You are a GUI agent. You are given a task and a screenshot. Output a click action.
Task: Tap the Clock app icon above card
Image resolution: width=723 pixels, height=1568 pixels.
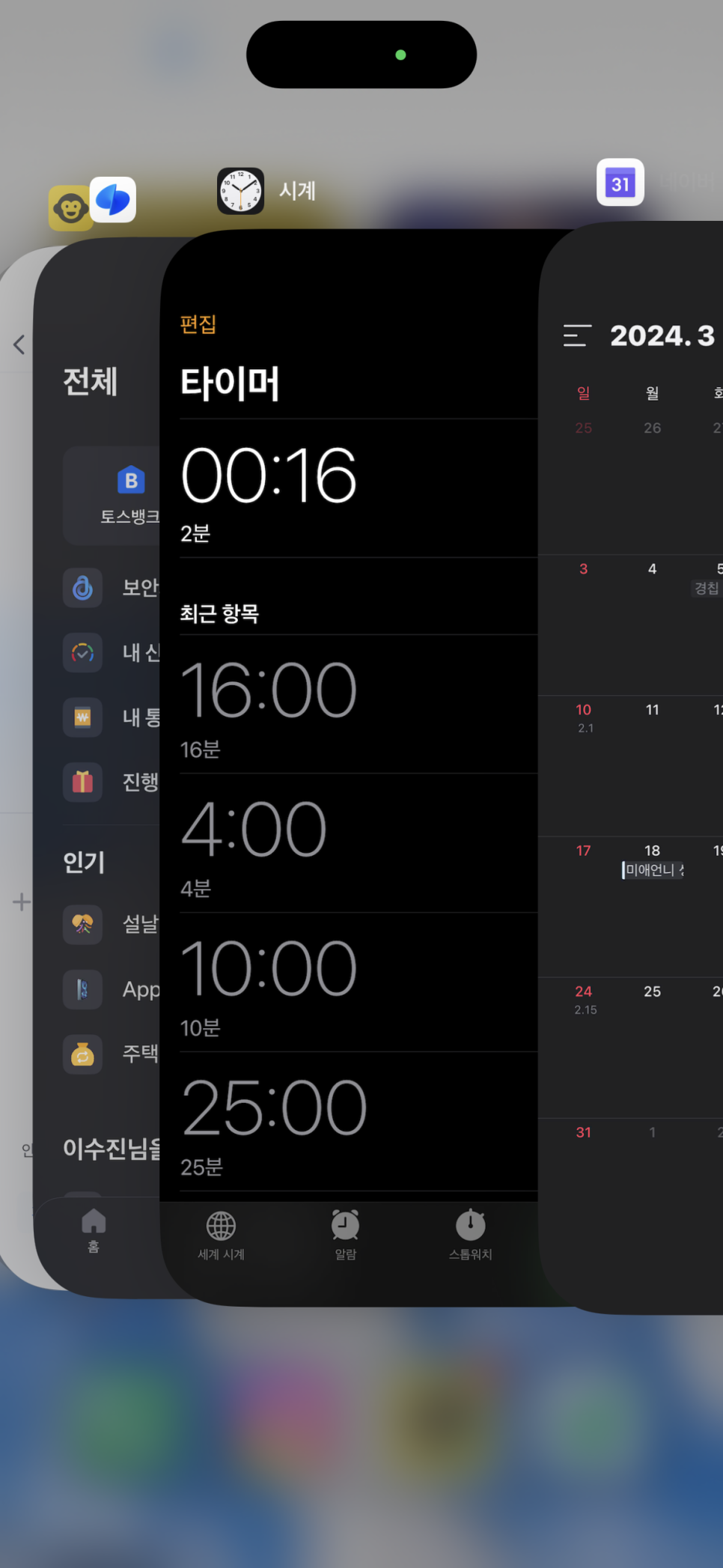point(240,191)
